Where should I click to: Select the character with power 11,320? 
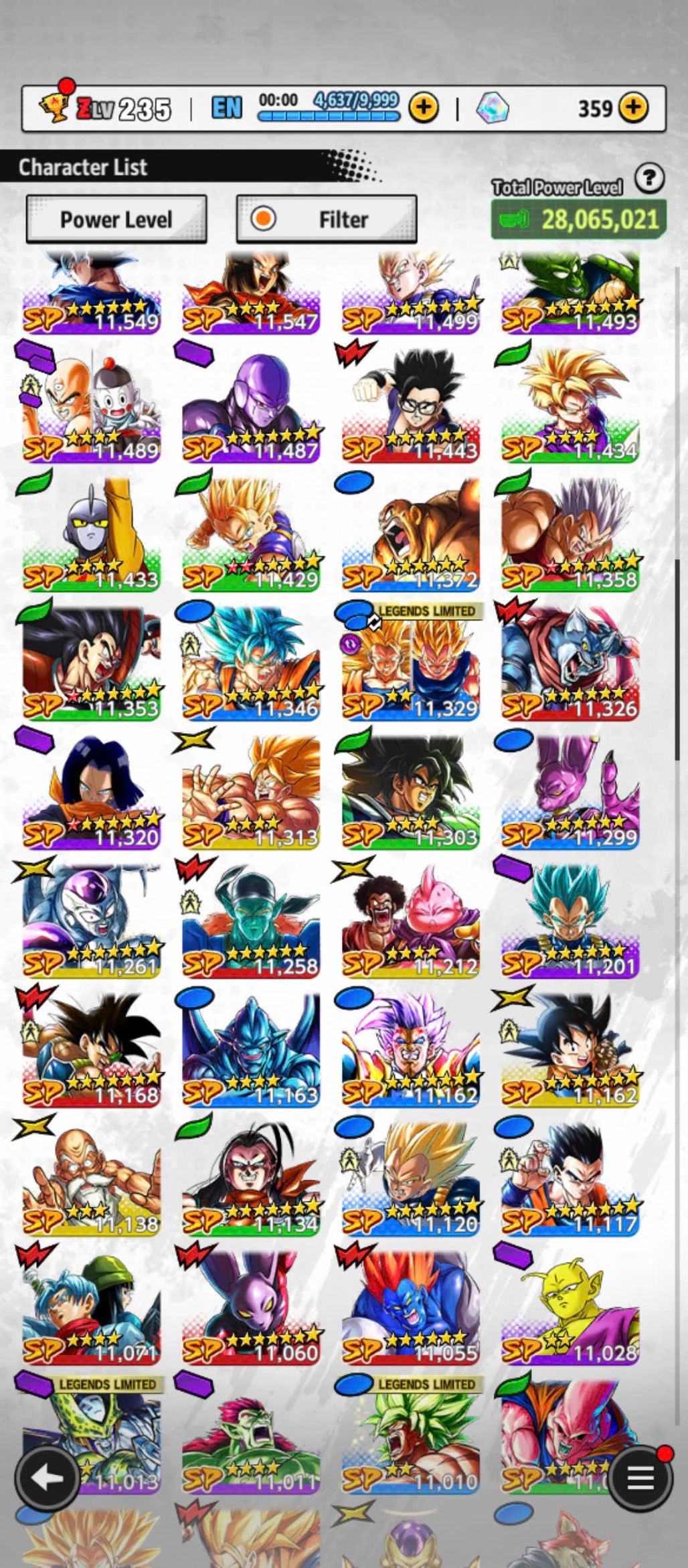pyautogui.click(x=92, y=791)
